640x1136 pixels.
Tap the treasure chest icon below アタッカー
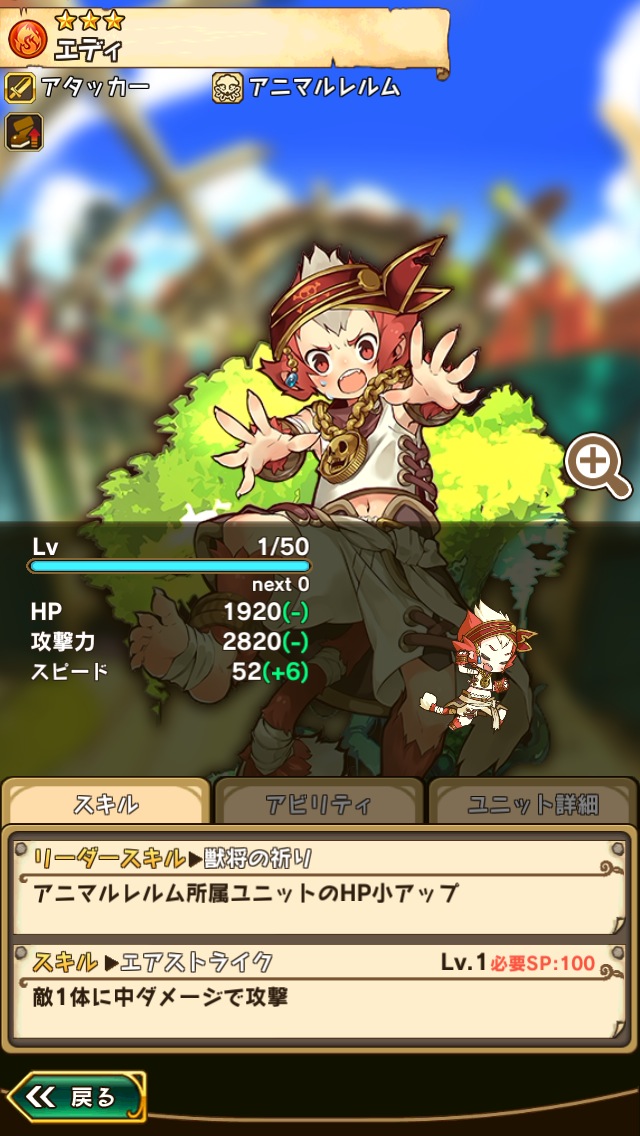tap(23, 132)
